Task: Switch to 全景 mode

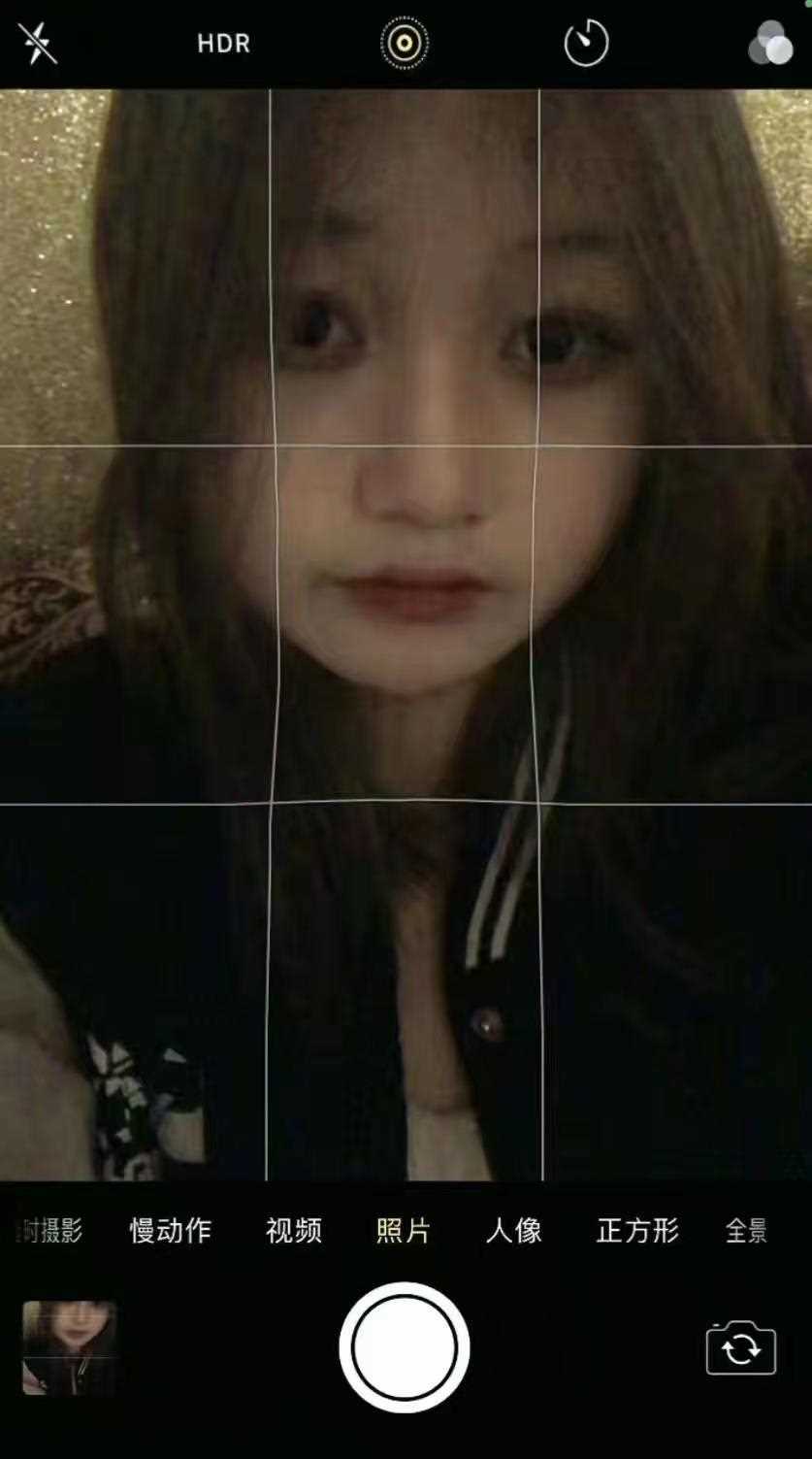Action: [747, 1231]
